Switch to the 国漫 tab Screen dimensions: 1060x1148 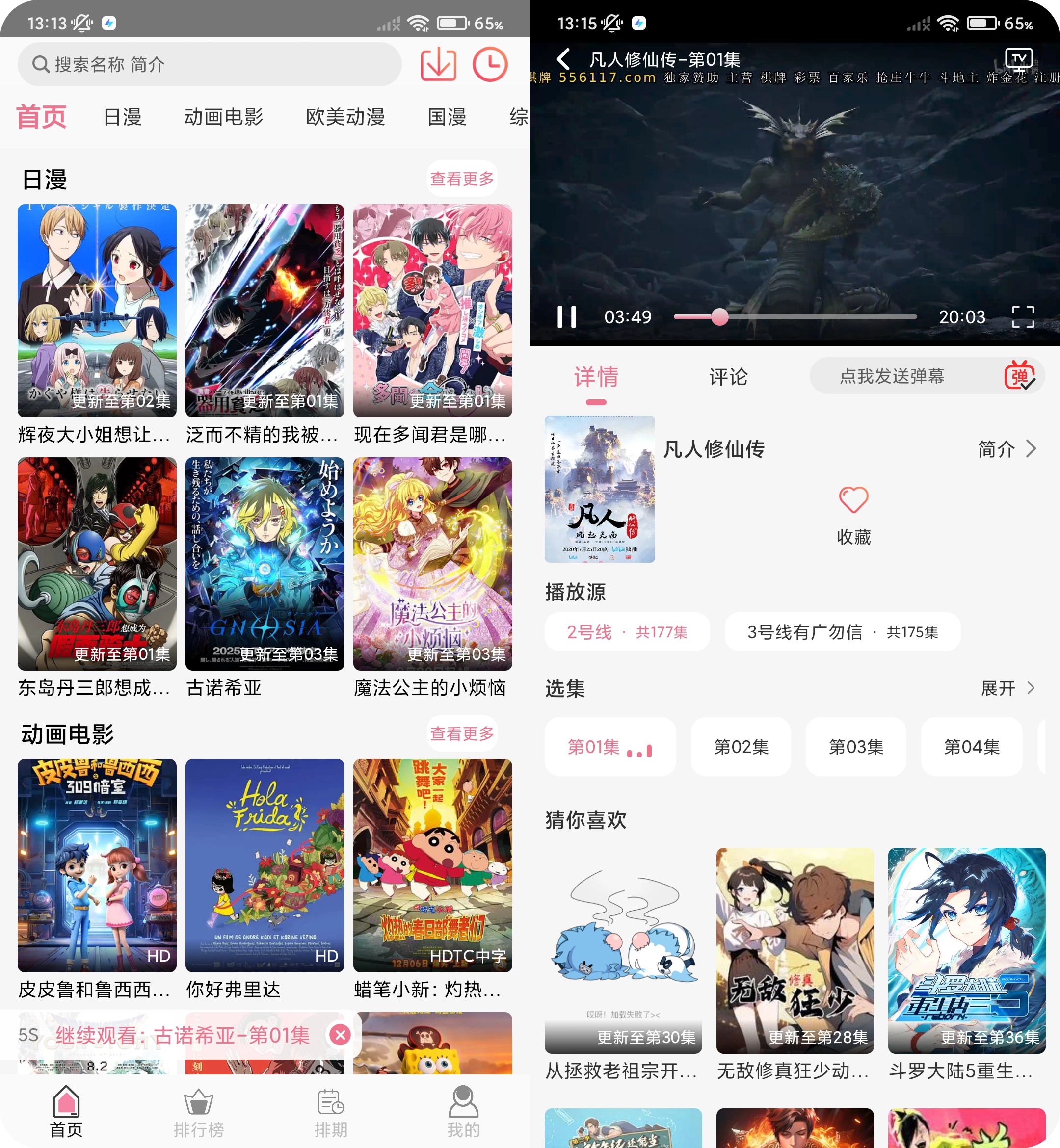[x=447, y=117]
